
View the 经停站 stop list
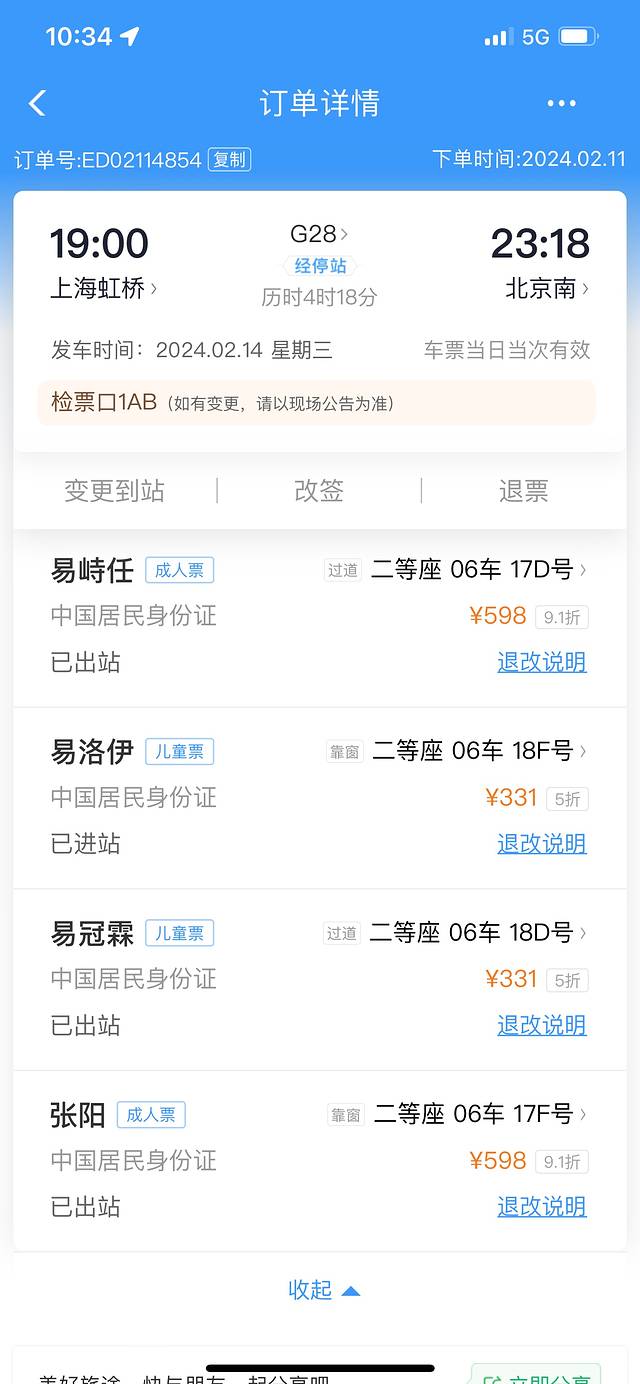[x=319, y=266]
